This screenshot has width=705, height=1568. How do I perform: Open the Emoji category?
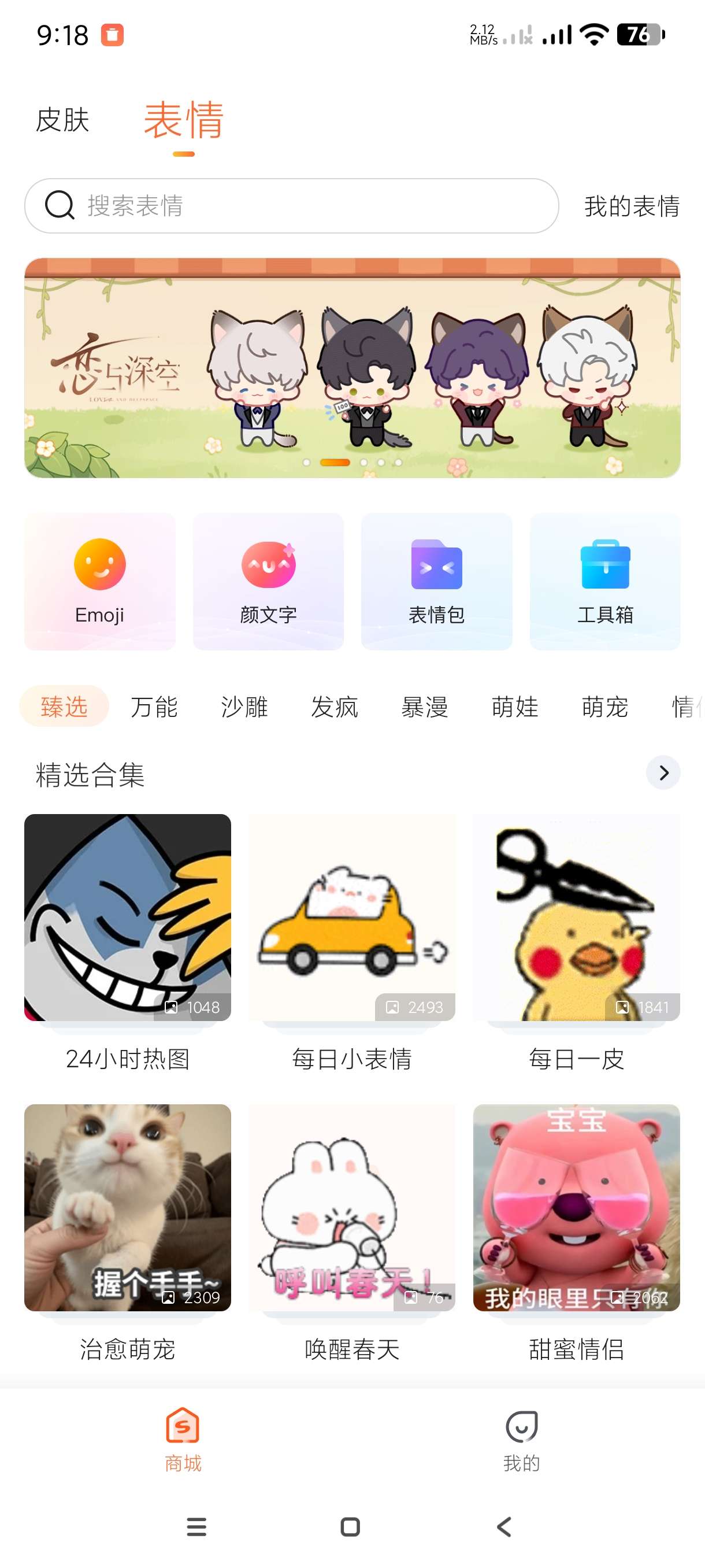(x=100, y=581)
